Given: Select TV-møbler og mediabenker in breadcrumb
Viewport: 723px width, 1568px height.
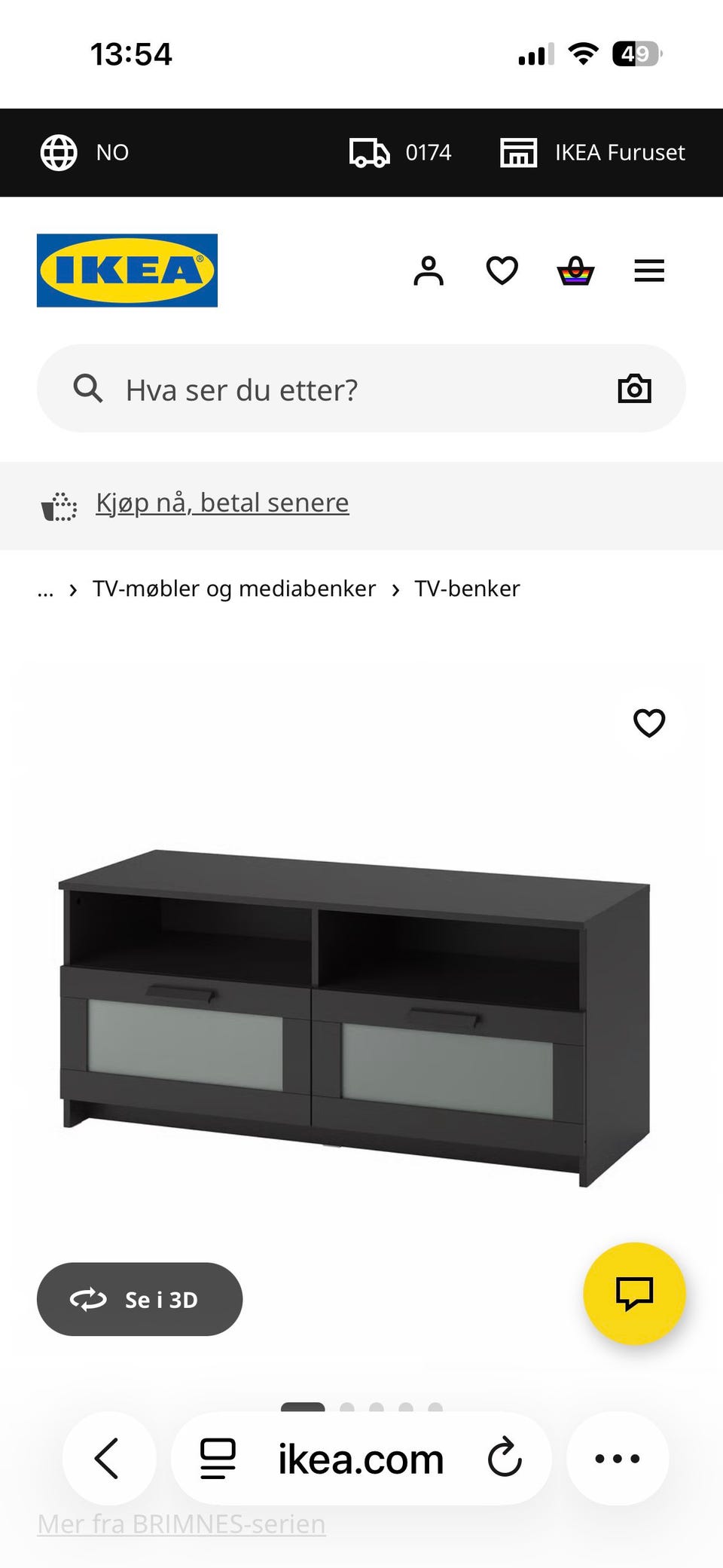Looking at the screenshot, I should pos(233,588).
